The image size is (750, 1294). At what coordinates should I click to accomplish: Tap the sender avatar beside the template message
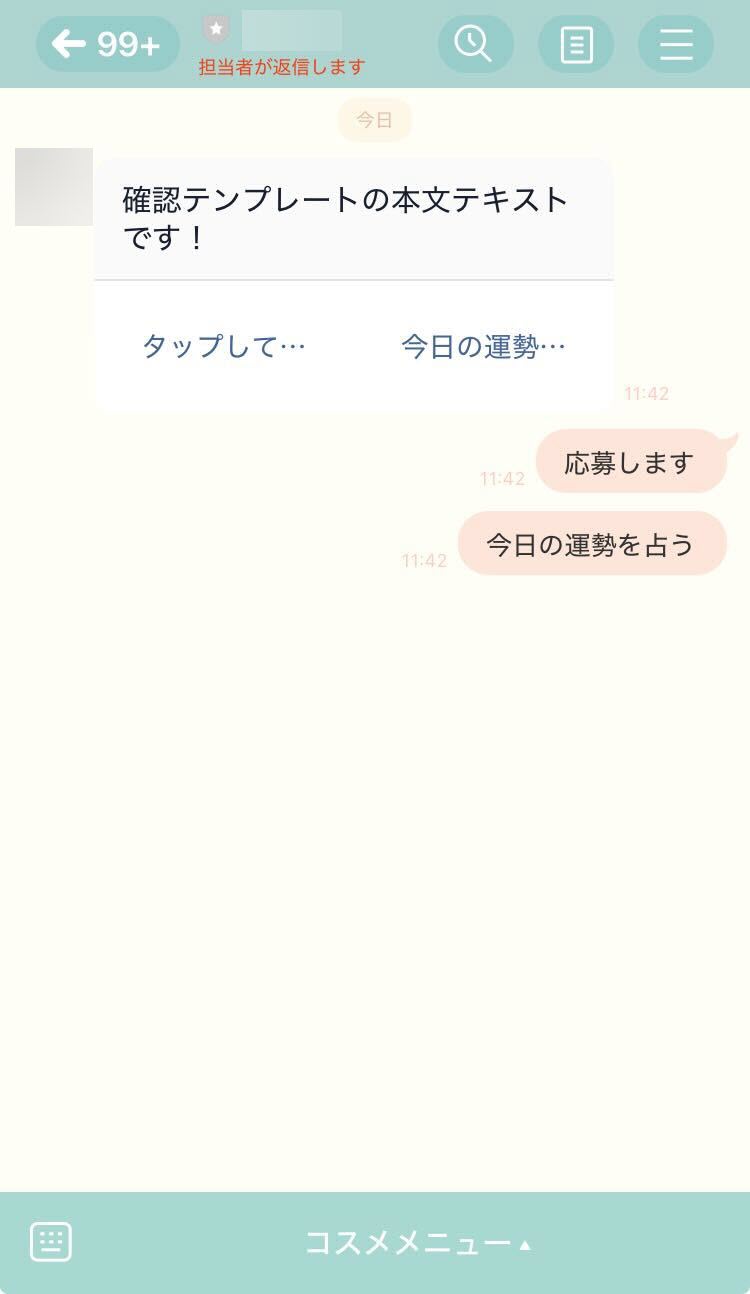pyautogui.click(x=52, y=187)
